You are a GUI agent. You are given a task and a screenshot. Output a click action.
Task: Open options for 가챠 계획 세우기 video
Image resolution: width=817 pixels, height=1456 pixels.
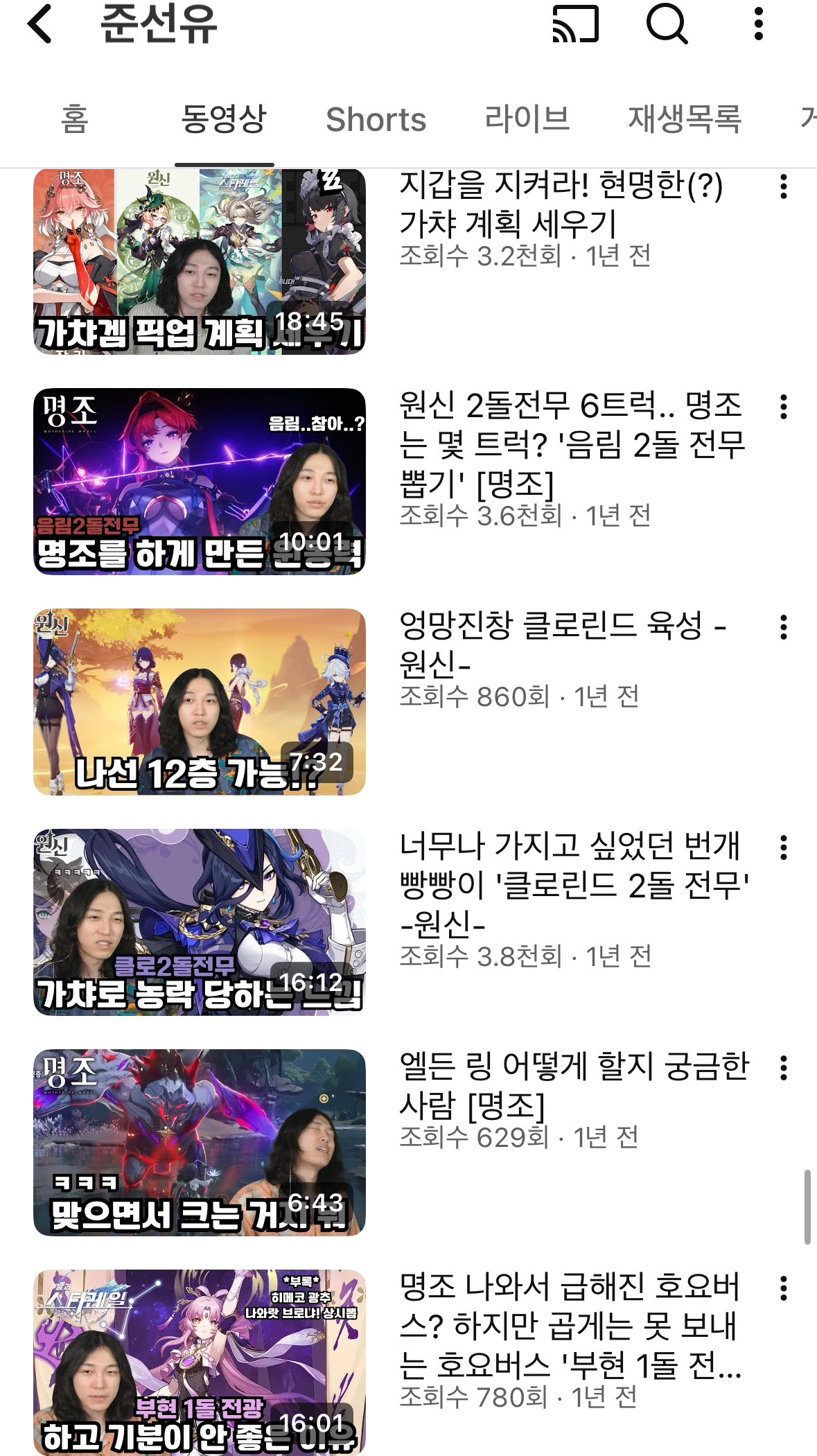[x=783, y=187]
